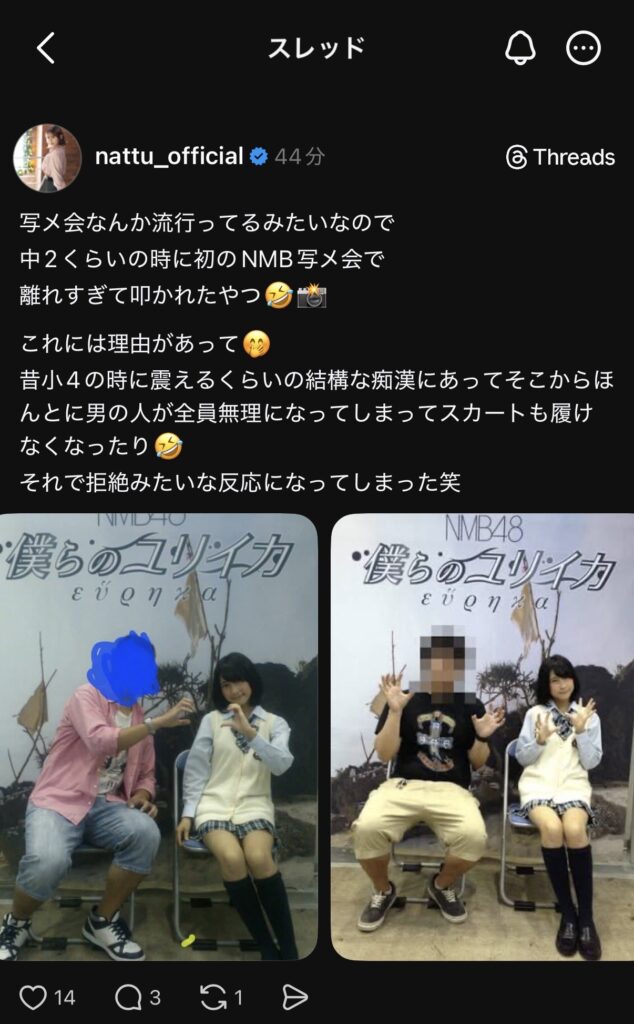
Task: Go back from the thread view
Action: coord(46,48)
